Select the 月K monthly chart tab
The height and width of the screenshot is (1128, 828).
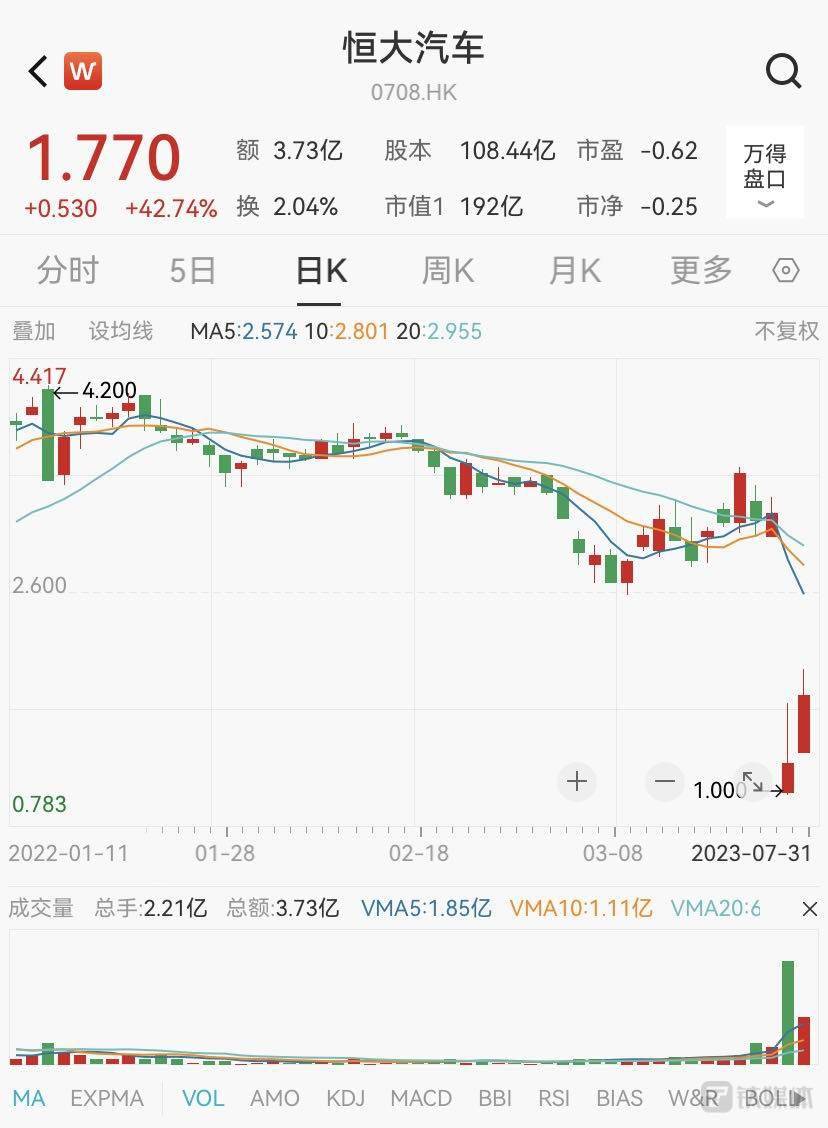pyautogui.click(x=575, y=271)
